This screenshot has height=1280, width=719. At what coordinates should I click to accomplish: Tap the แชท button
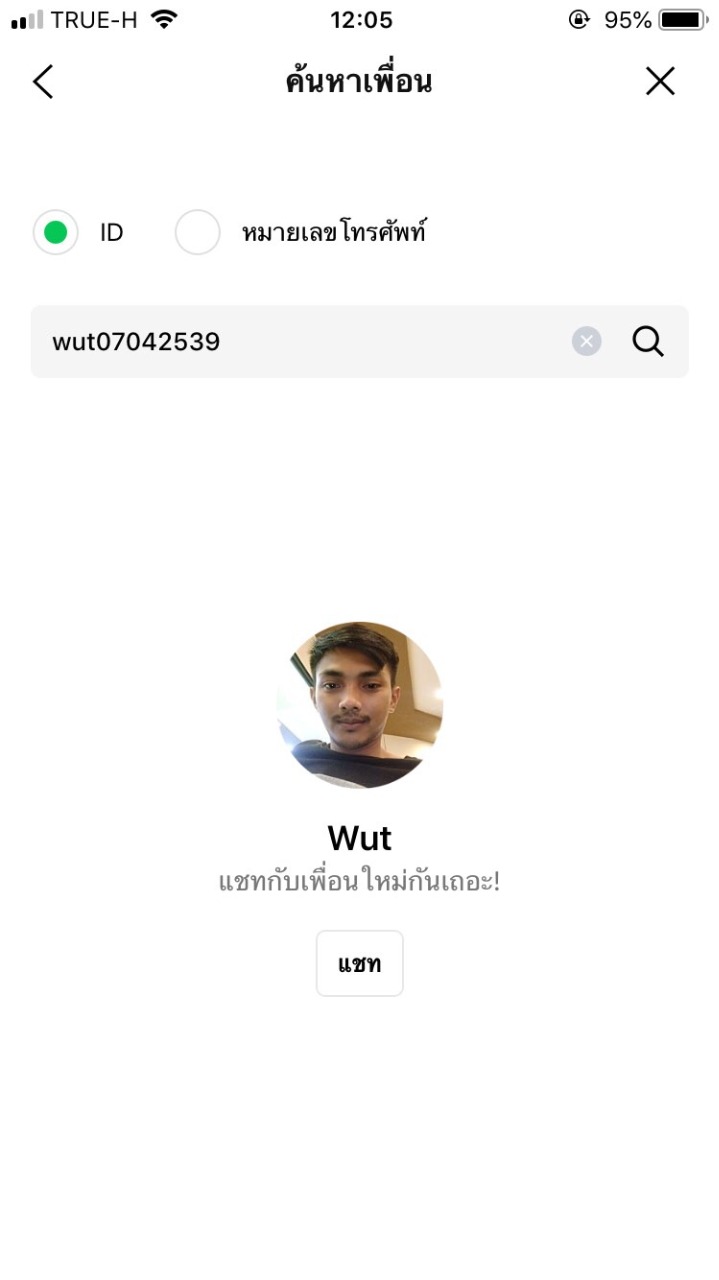point(360,964)
